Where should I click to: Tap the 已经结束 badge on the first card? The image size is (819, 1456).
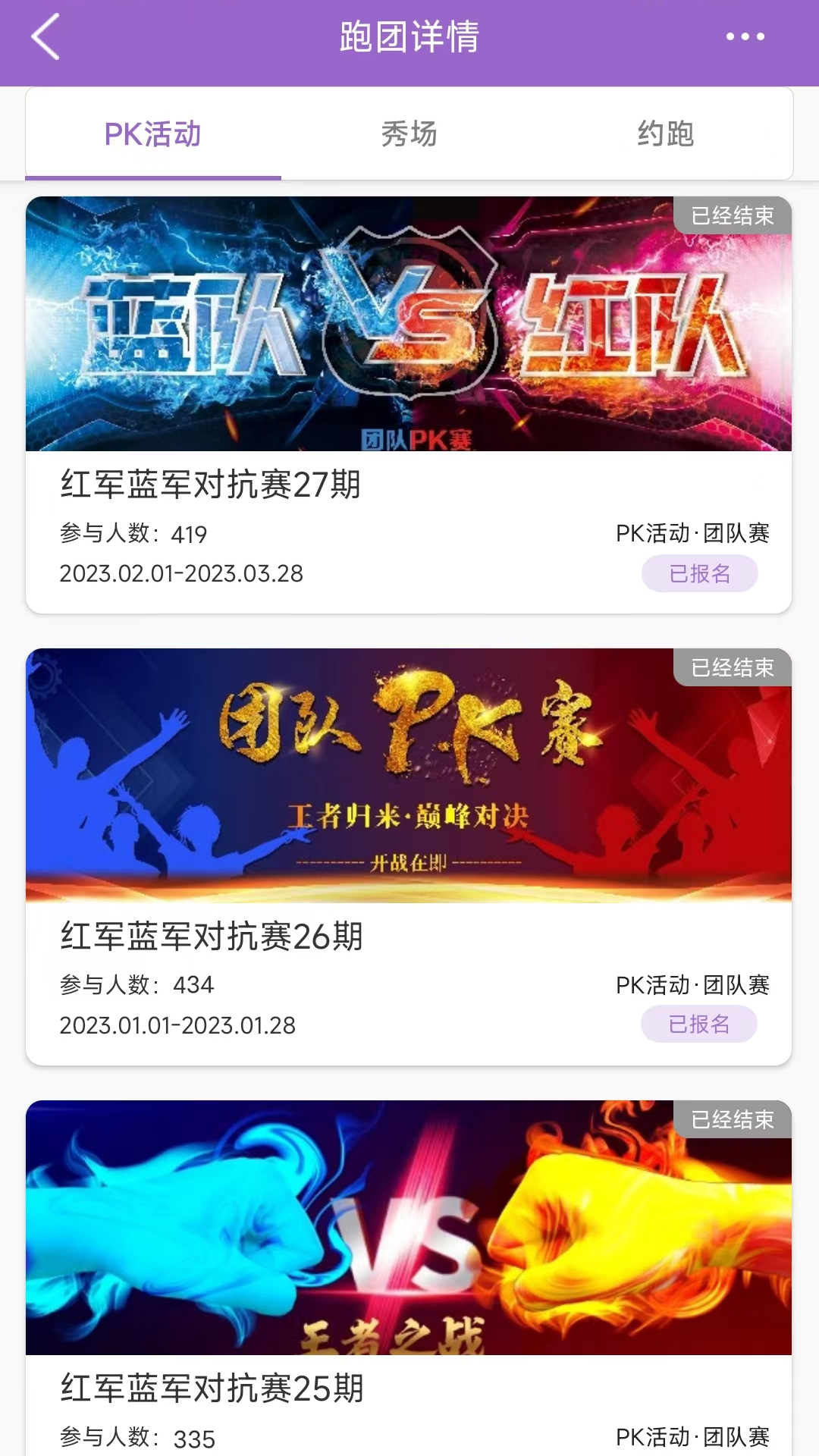pos(732,217)
